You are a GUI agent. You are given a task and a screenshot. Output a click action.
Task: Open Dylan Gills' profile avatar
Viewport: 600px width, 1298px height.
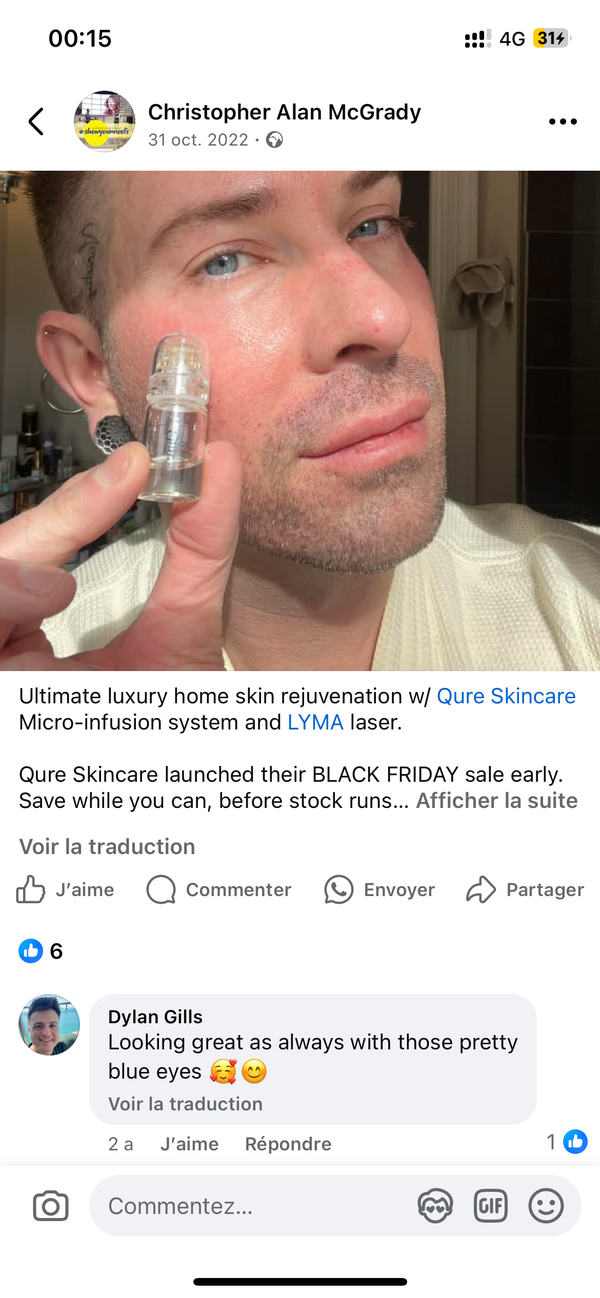49,1024
